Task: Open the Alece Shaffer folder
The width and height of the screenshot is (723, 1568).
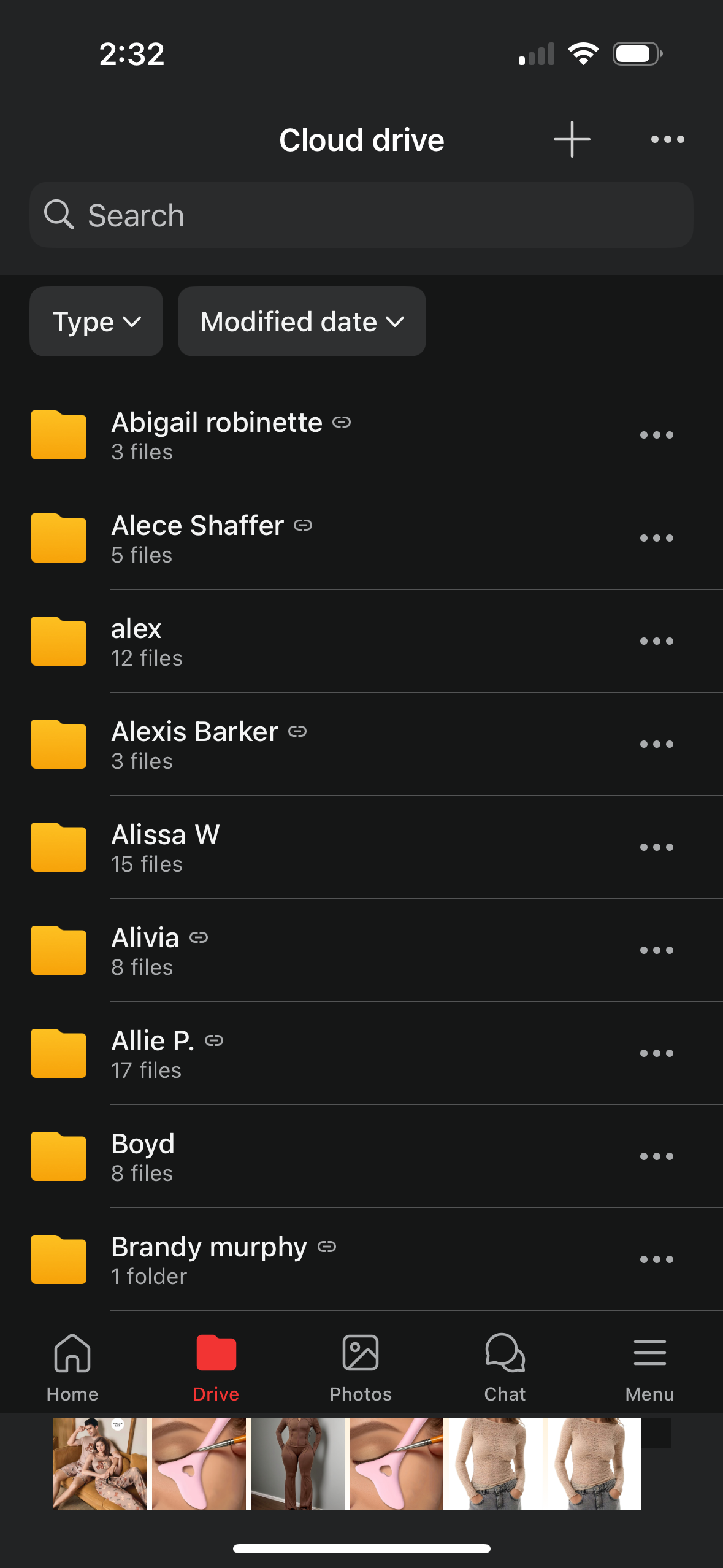Action: (197, 538)
